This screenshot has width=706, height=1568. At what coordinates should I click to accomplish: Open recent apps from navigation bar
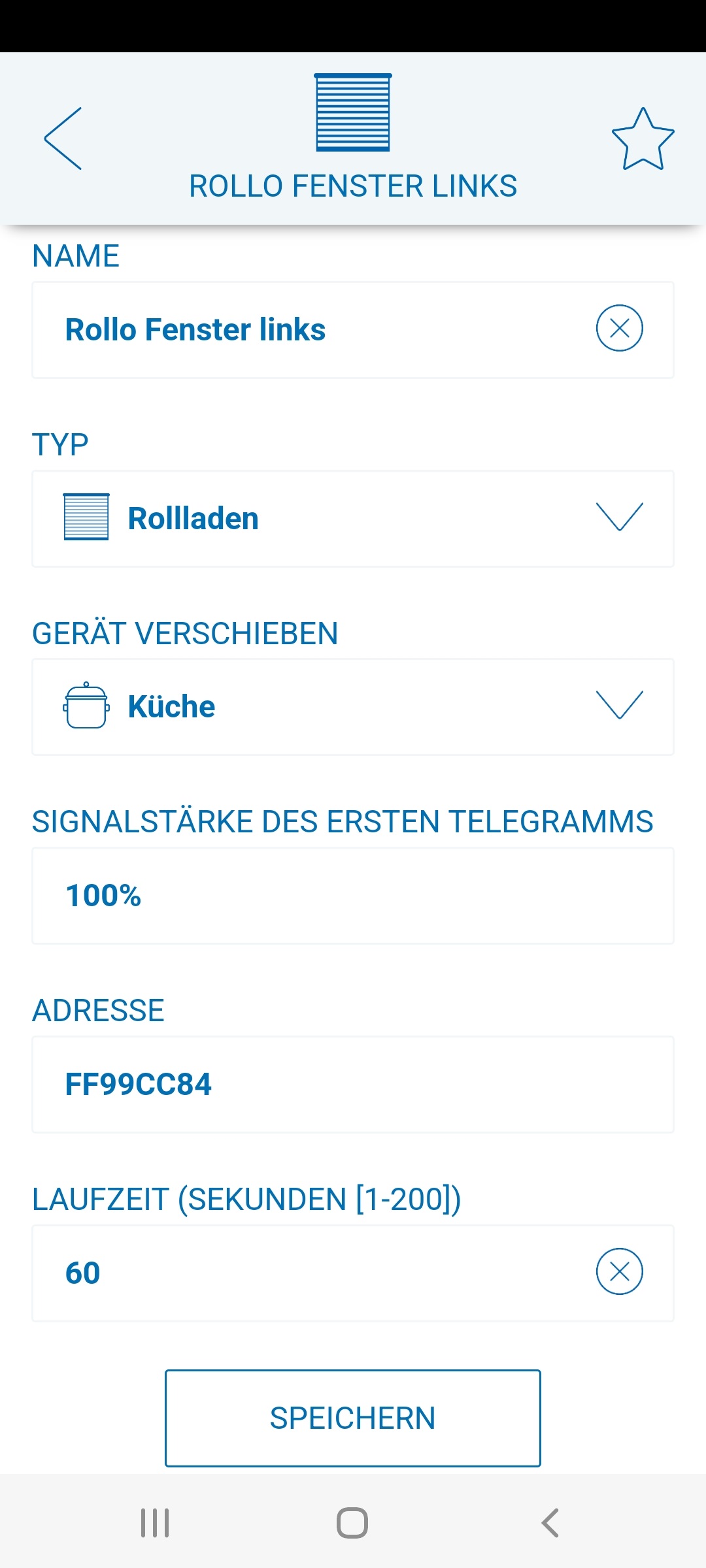pyautogui.click(x=155, y=1523)
